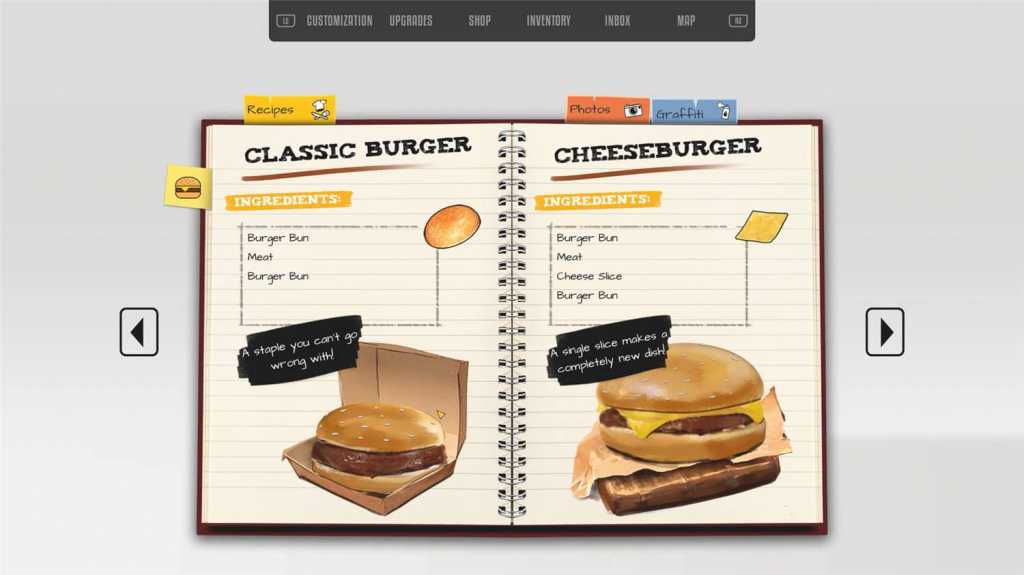Open the Graffiti notebook tab
Screen dimensions: 1024x575
tap(694, 113)
